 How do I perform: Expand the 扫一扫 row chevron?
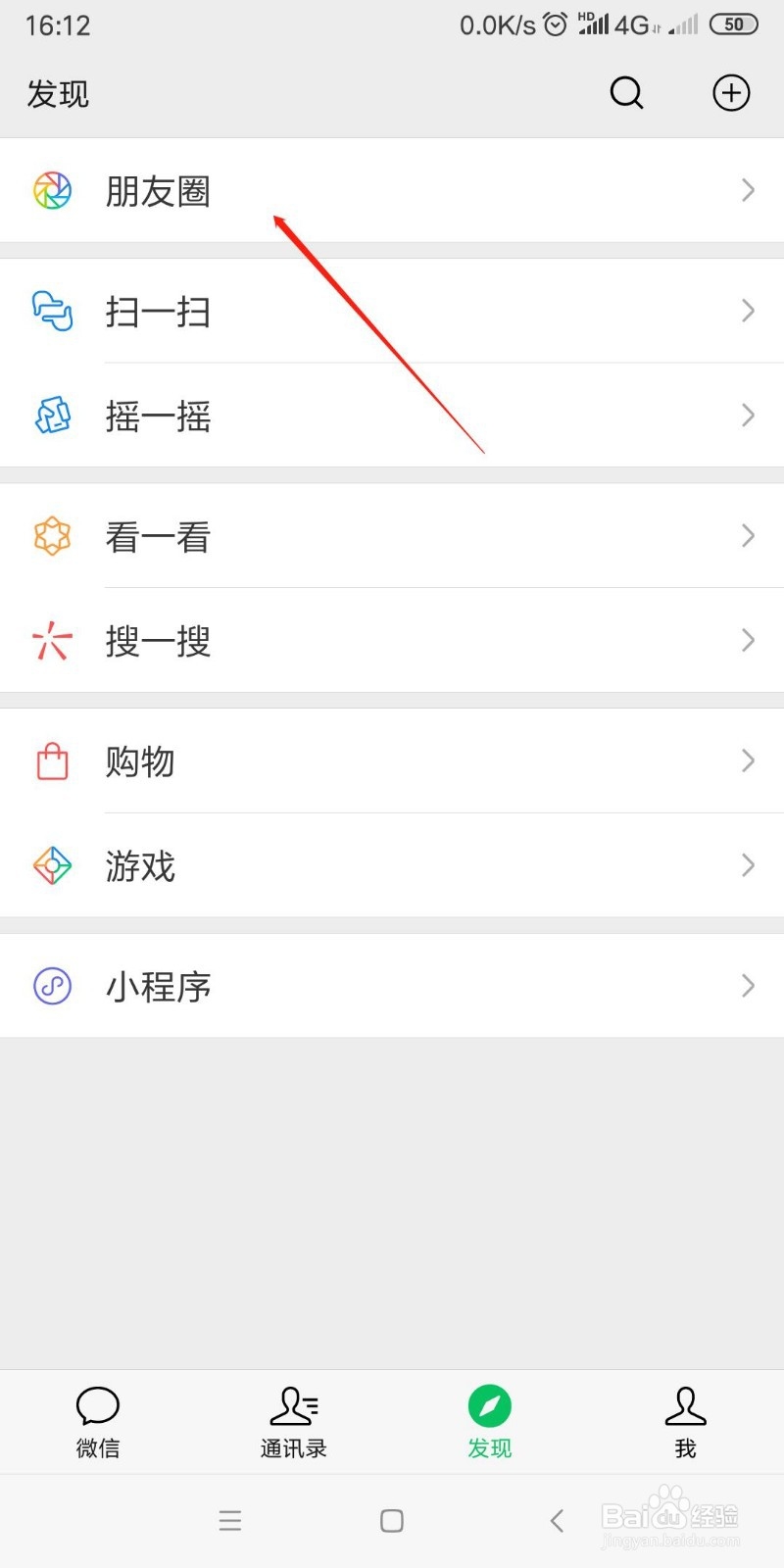747,312
